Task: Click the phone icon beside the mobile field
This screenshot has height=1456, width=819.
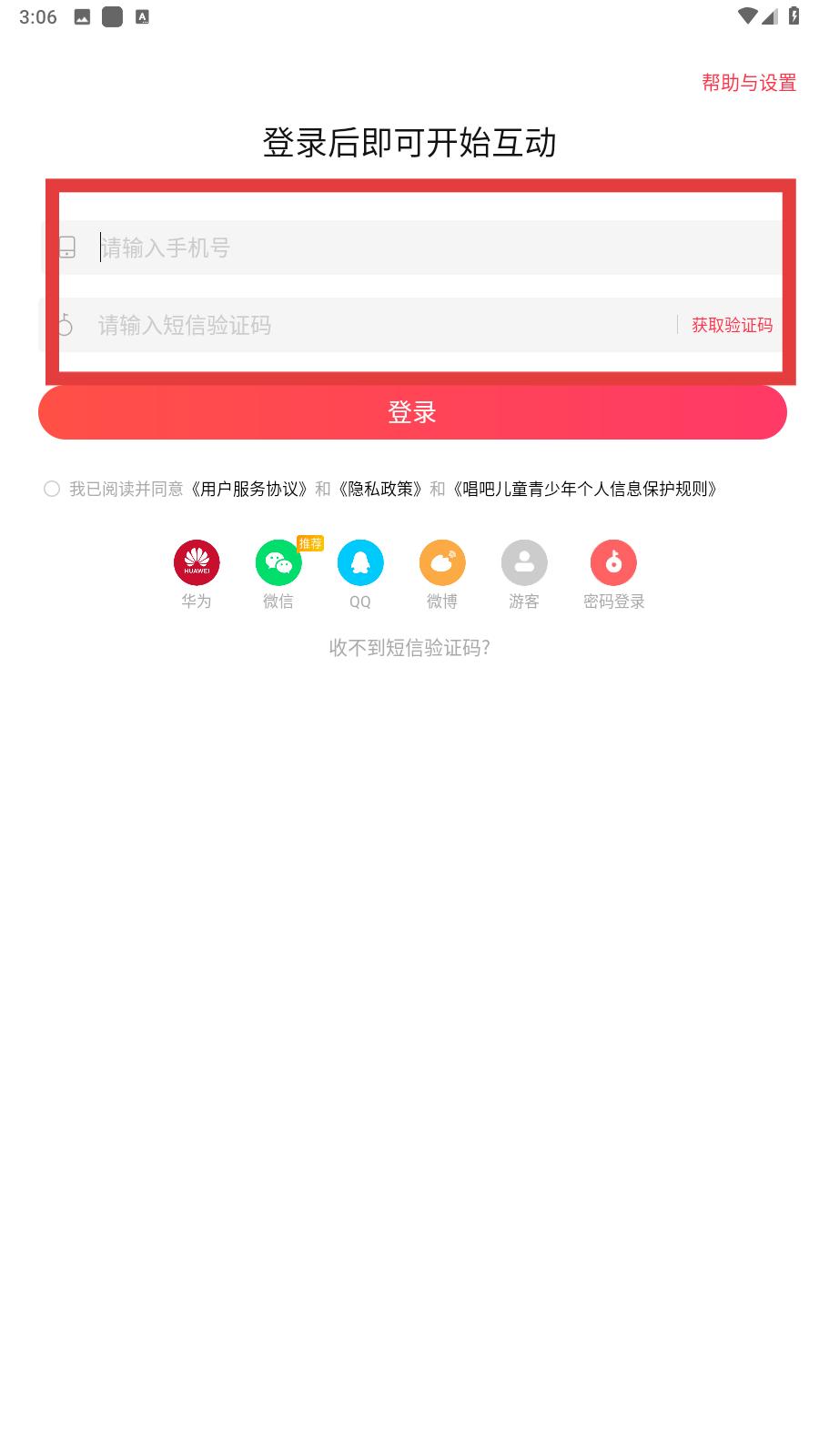Action: pyautogui.click(x=66, y=247)
